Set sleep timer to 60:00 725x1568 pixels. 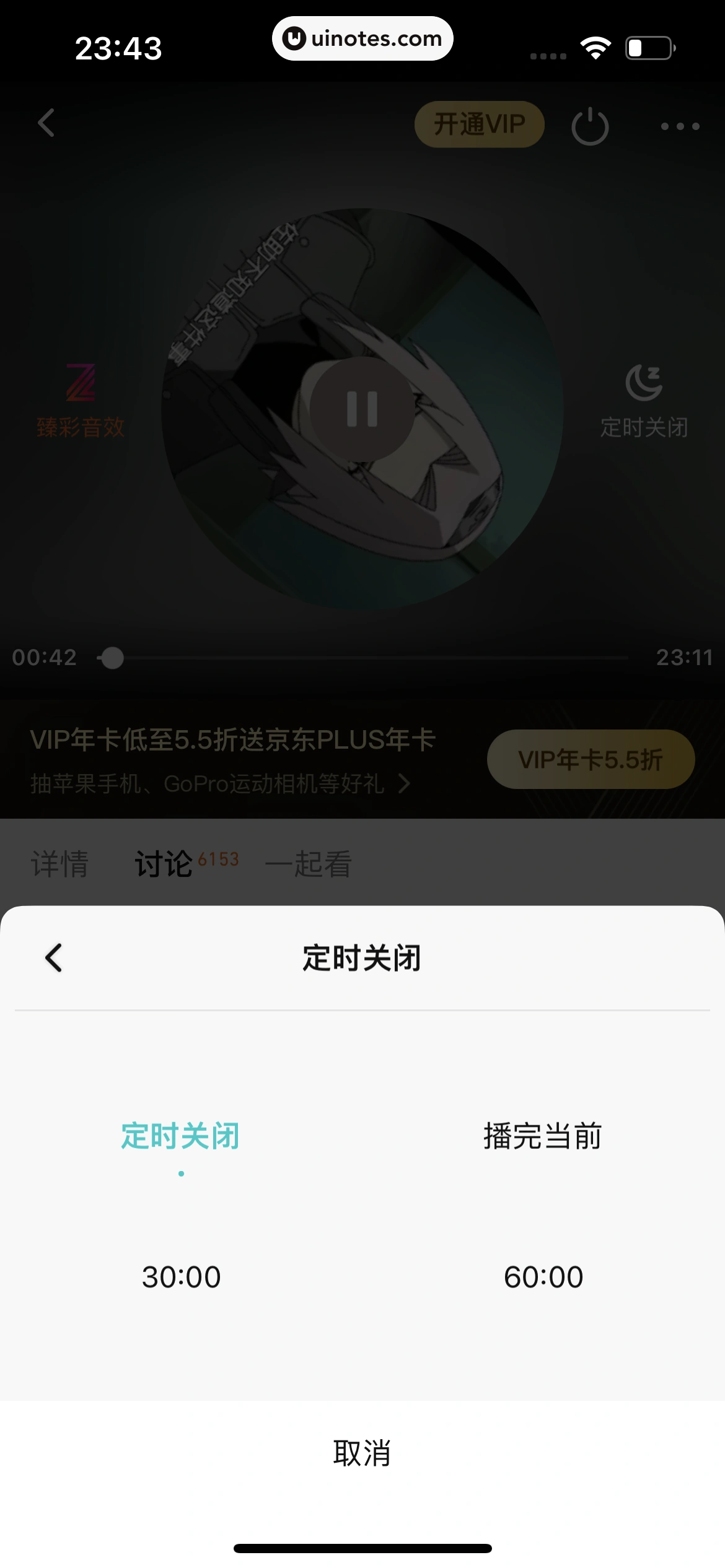(x=543, y=1276)
